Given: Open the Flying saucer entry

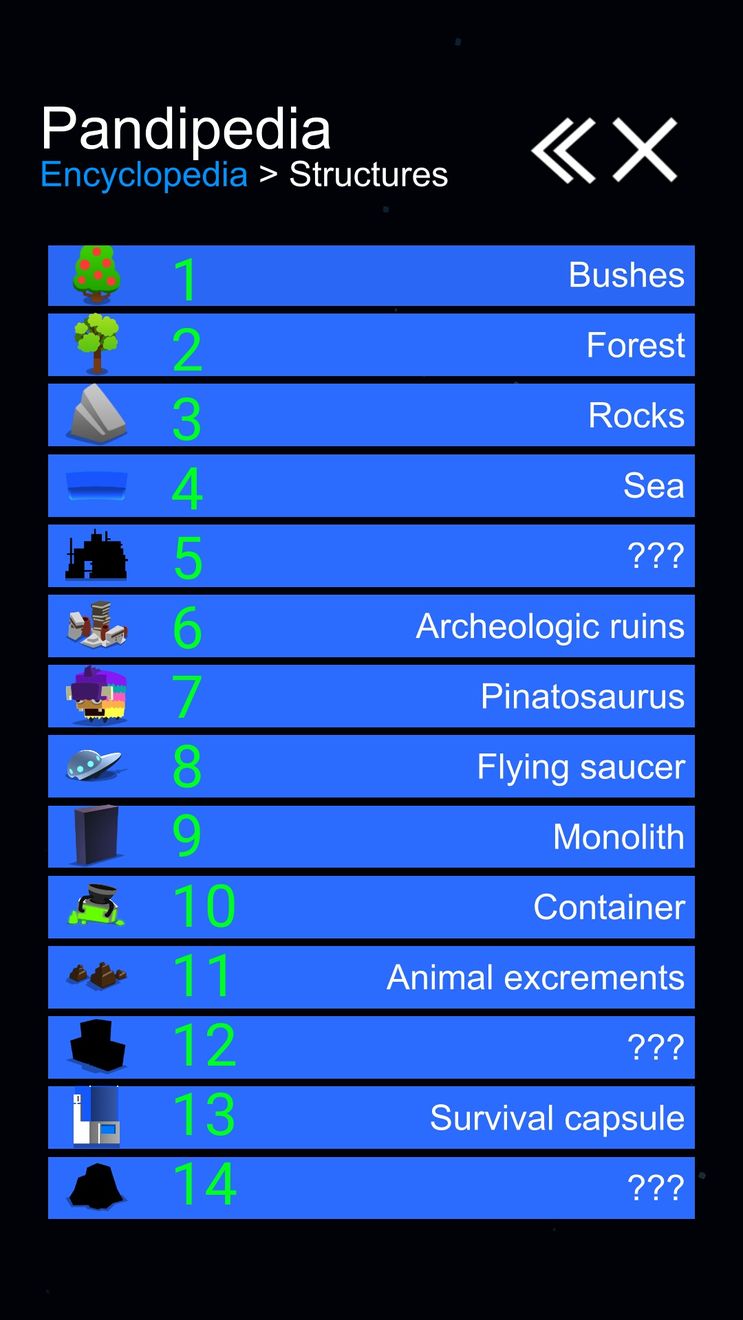Looking at the screenshot, I should (x=371, y=767).
